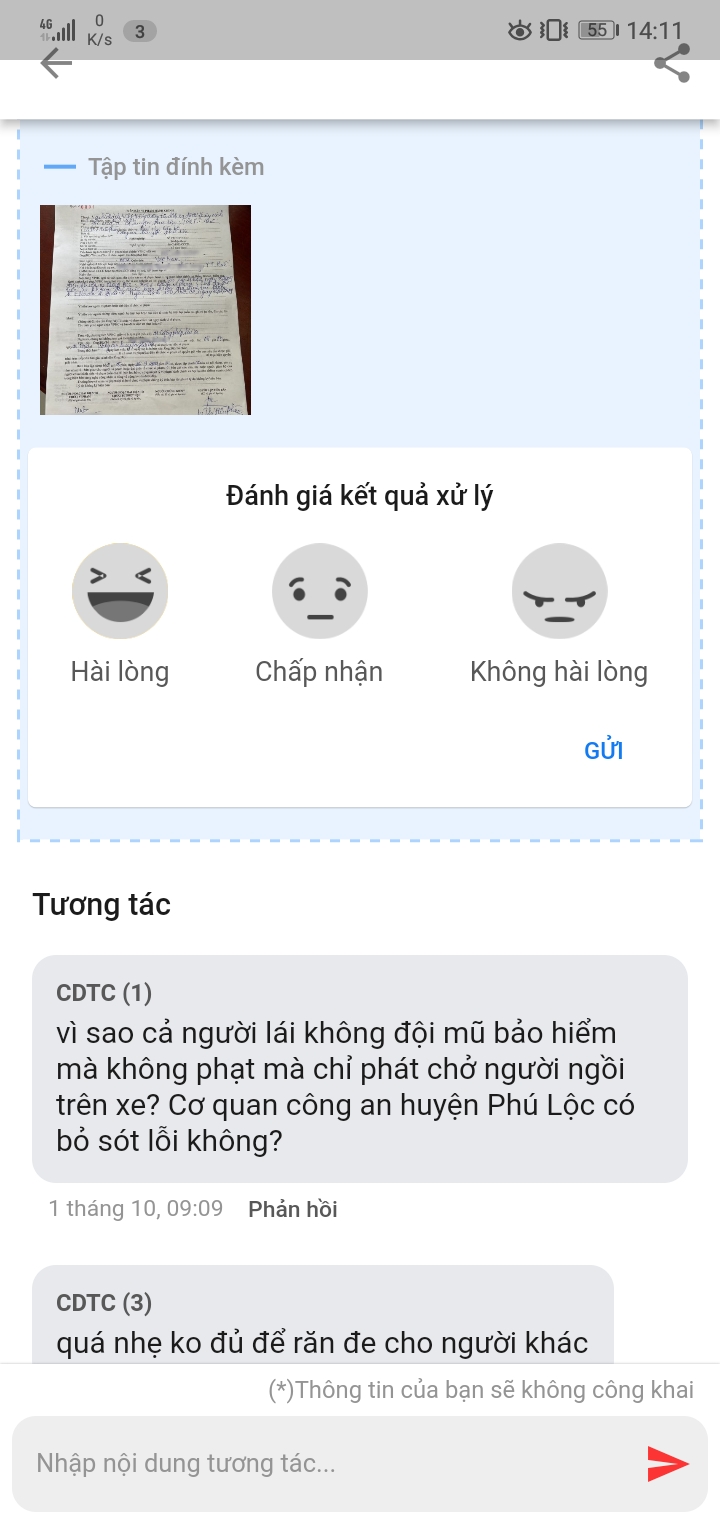The height and width of the screenshot is (1520, 720).
Task: Select the Chấp nhận rating face
Action: pos(319,592)
